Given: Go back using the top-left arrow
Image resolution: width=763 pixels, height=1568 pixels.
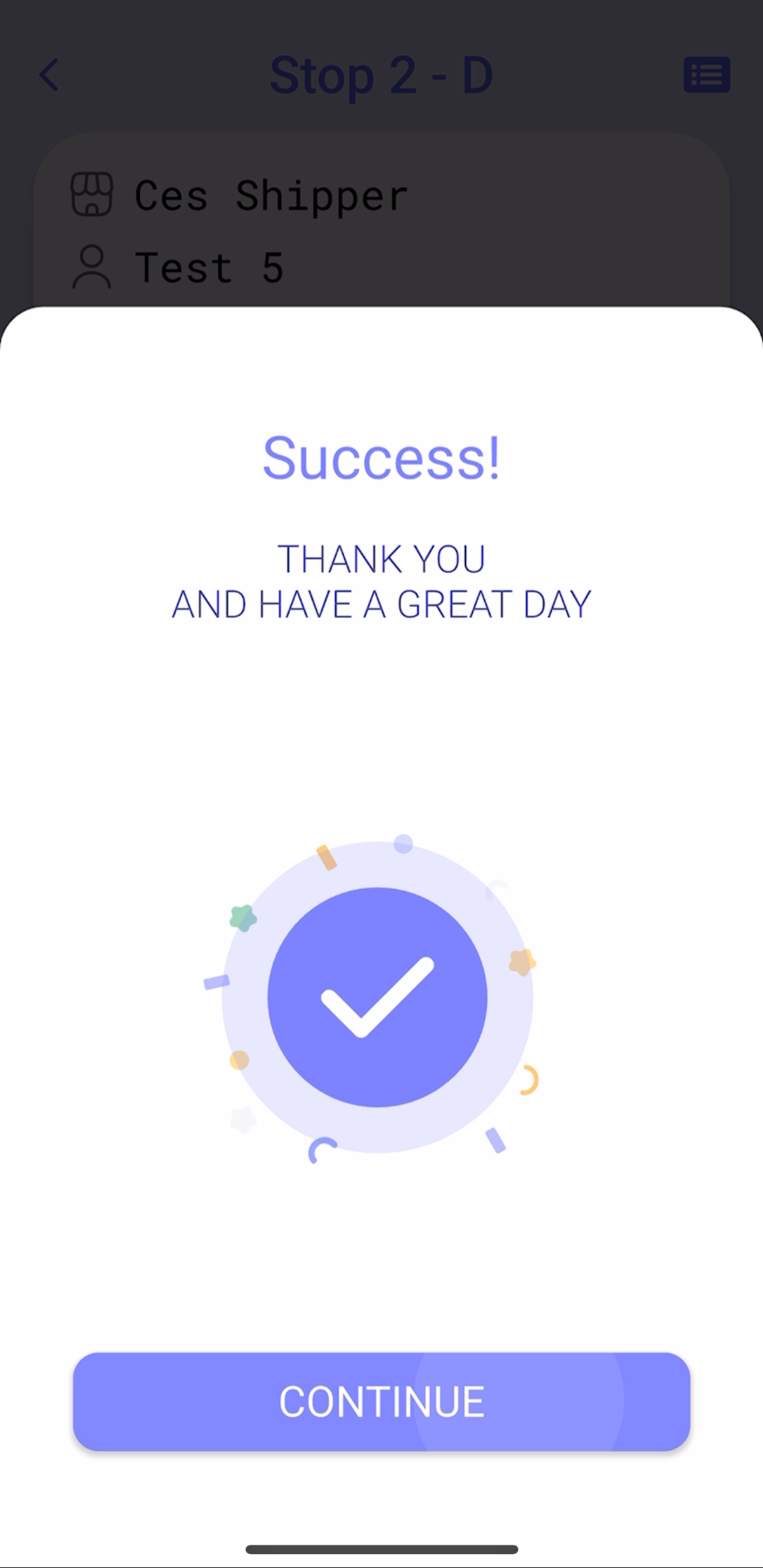Looking at the screenshot, I should pos(50,75).
